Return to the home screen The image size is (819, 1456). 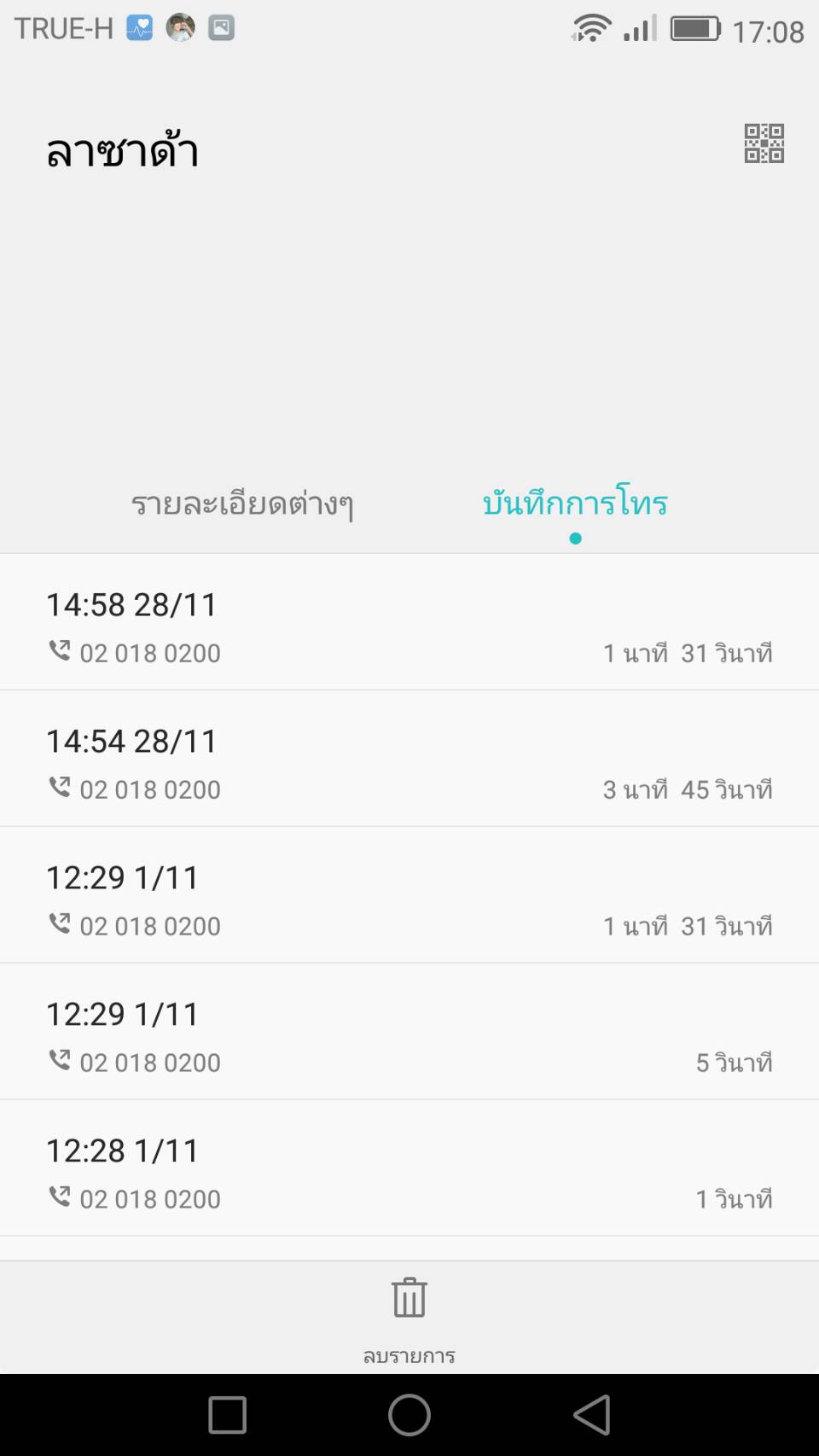coord(409,1415)
